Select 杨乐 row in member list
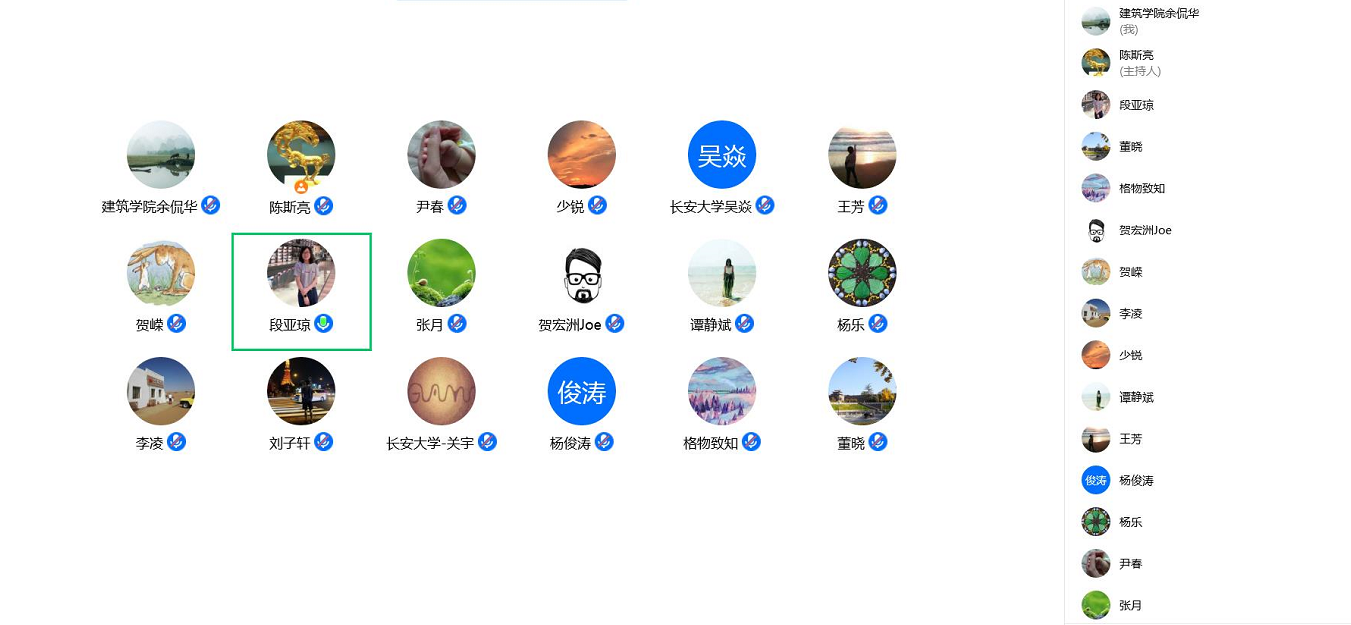Image resolution: width=1351 pixels, height=625 pixels. pos(1130,522)
